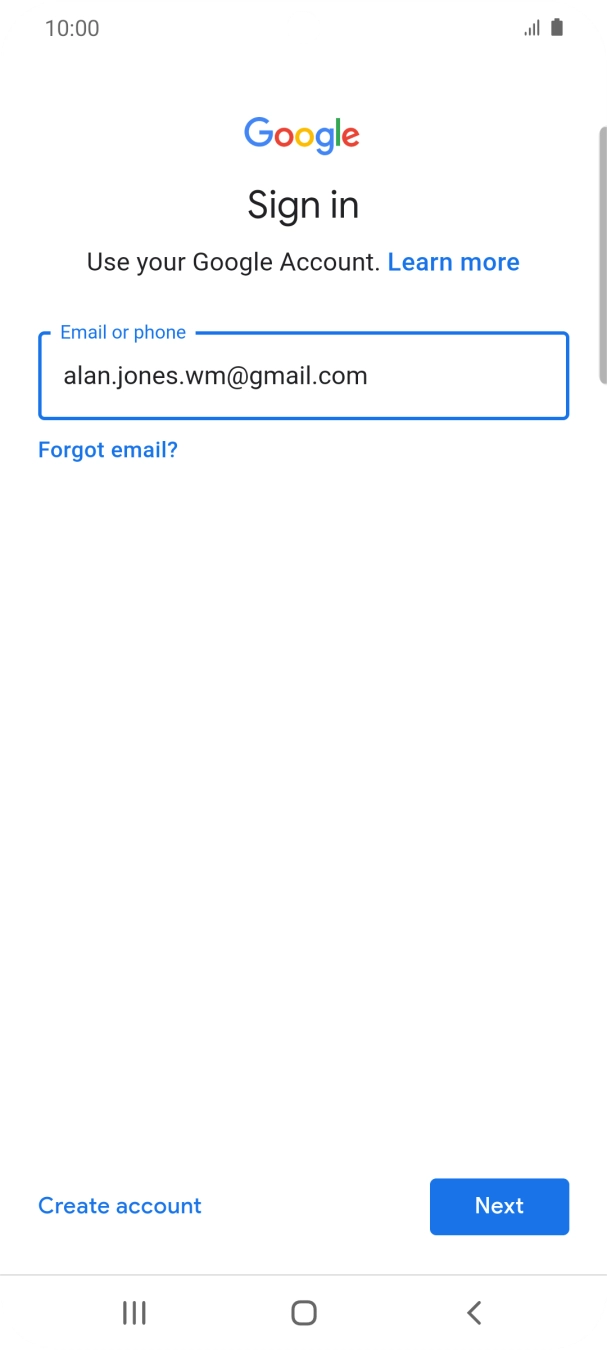This screenshot has height=1350, width=607.
Task: Select Create account
Action: [120, 1206]
